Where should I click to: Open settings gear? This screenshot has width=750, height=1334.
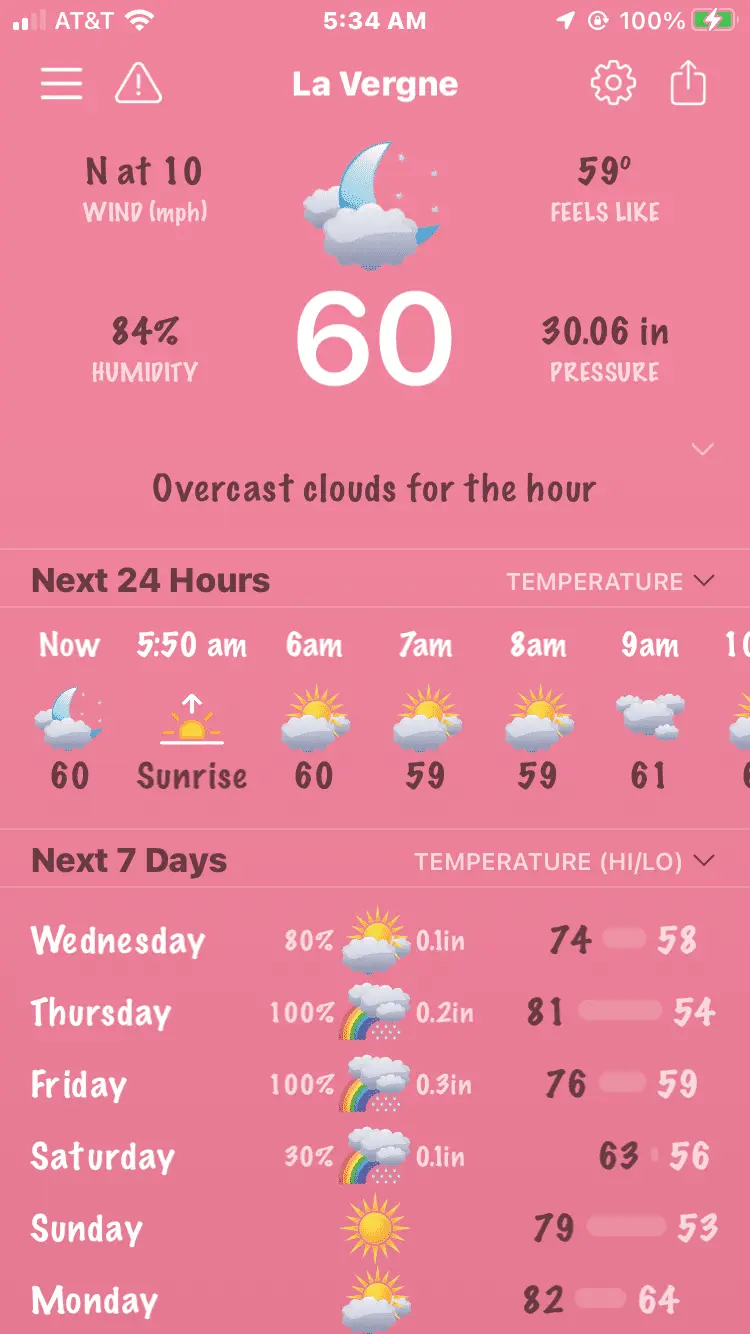coord(613,84)
